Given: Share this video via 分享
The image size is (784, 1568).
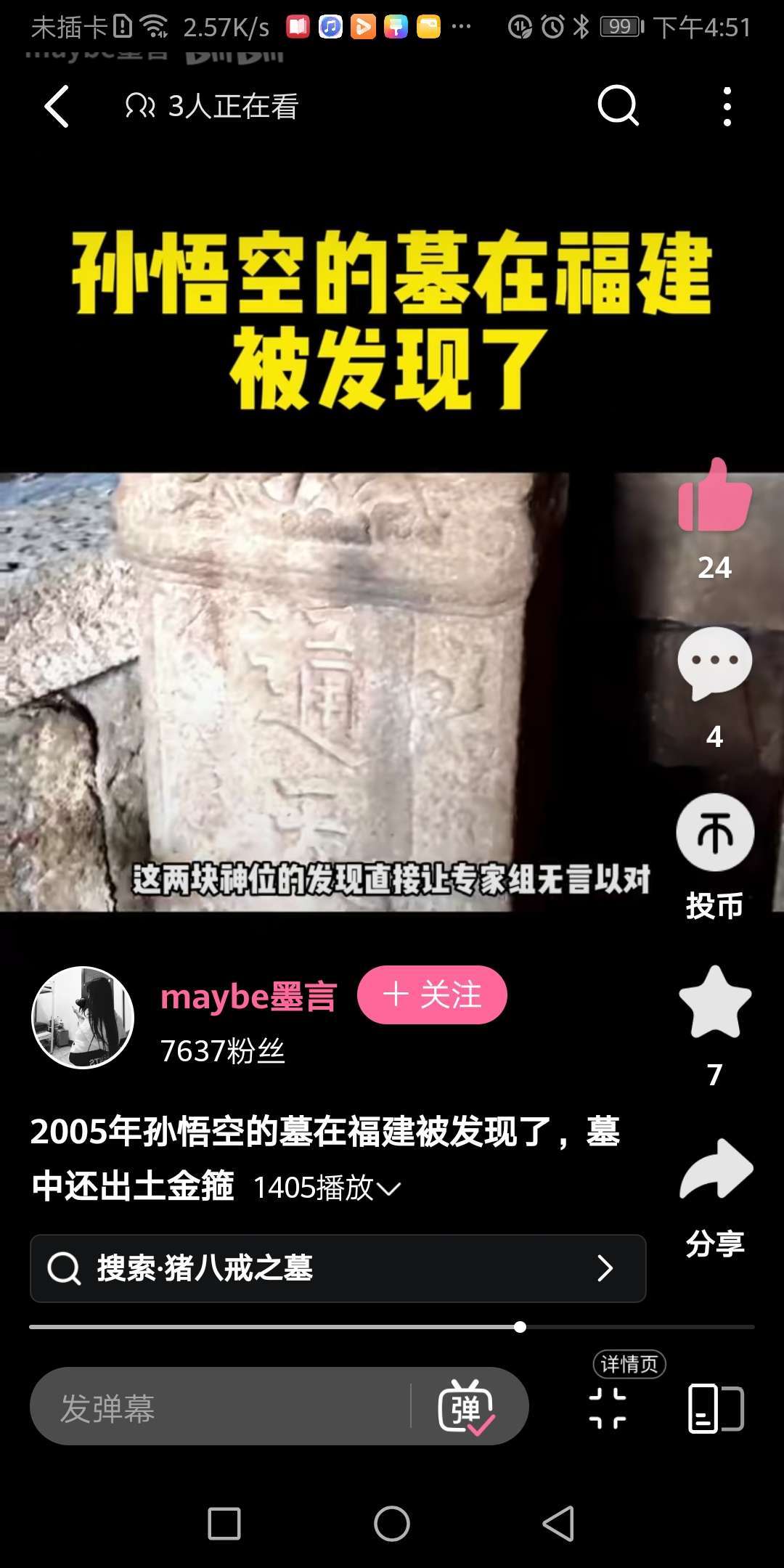Looking at the screenshot, I should click(x=716, y=1170).
